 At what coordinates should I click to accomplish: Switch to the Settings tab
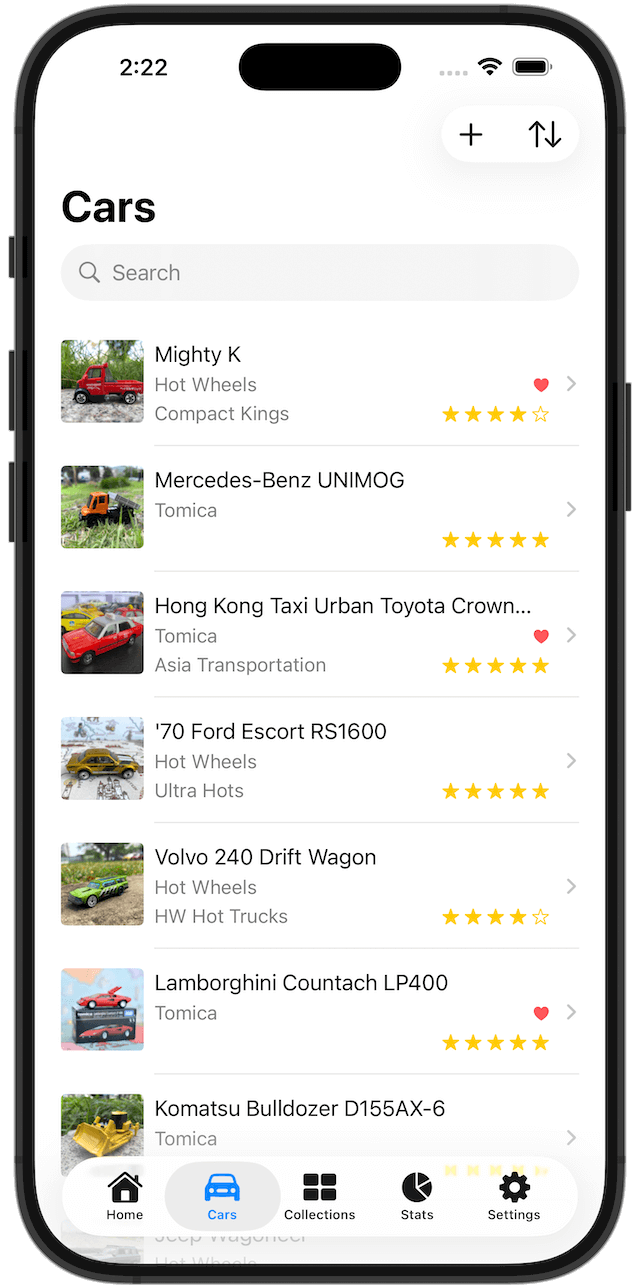tap(514, 1197)
